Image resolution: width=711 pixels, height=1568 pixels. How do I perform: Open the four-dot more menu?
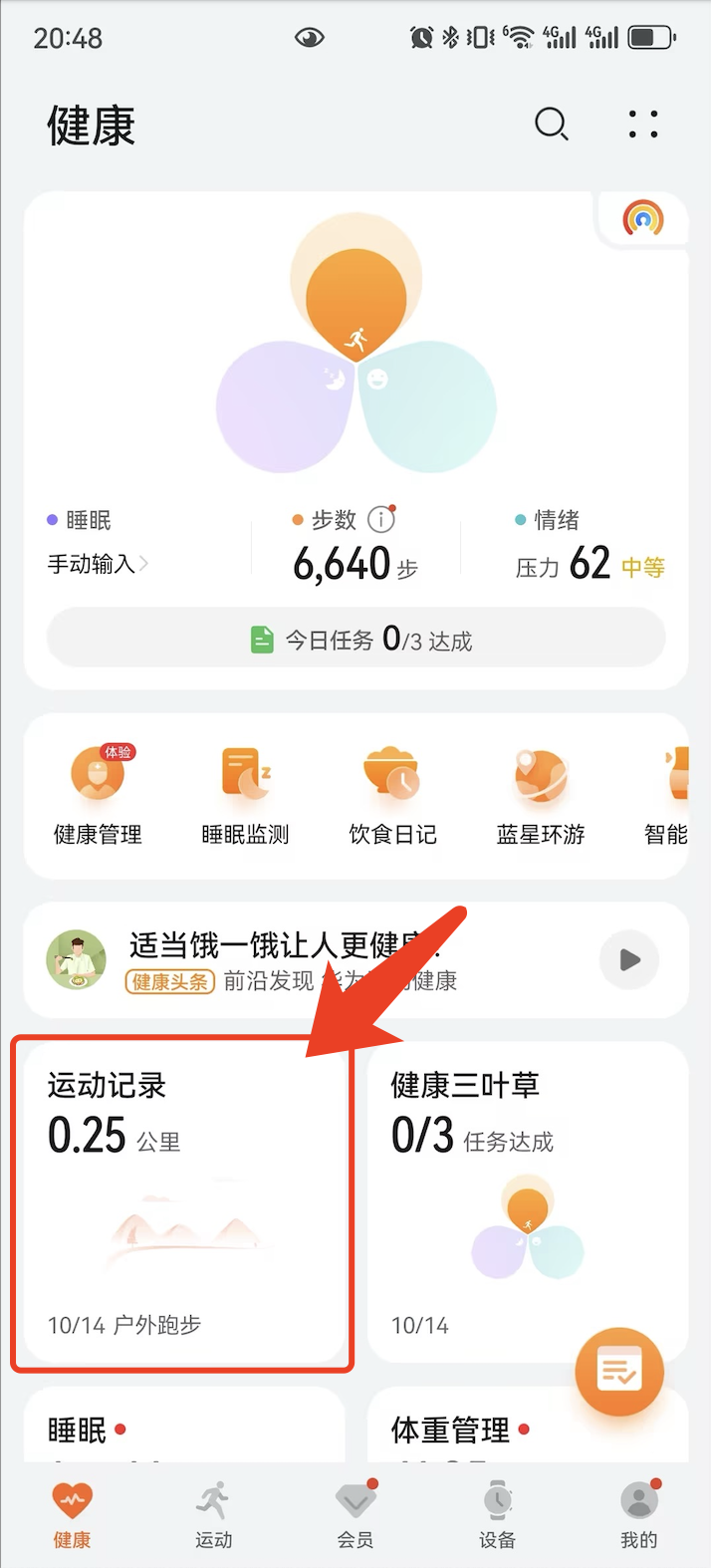pyautogui.click(x=643, y=125)
